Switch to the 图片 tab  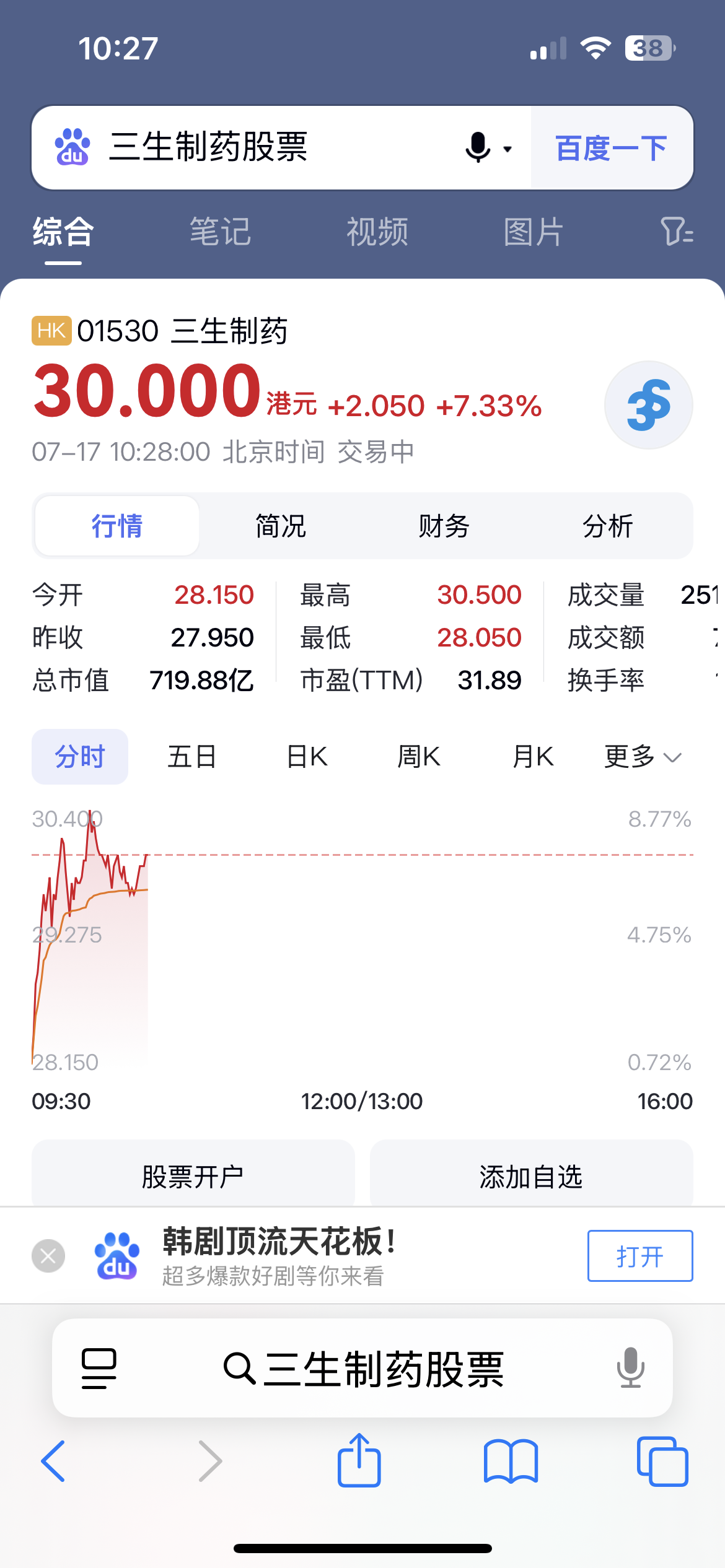[x=534, y=232]
